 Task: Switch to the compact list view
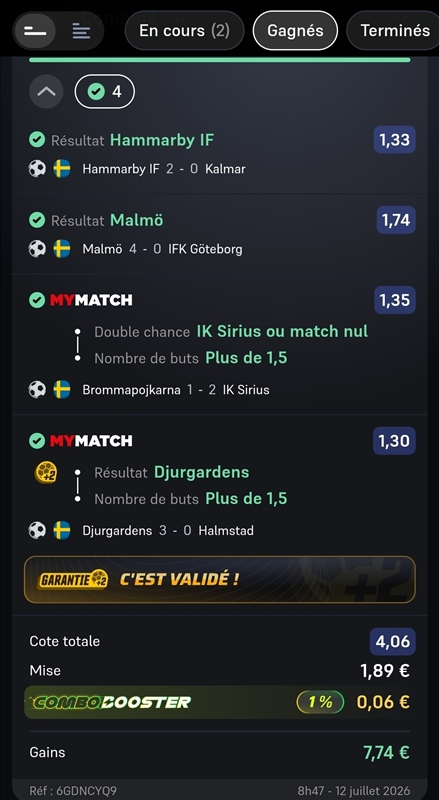tap(35, 31)
